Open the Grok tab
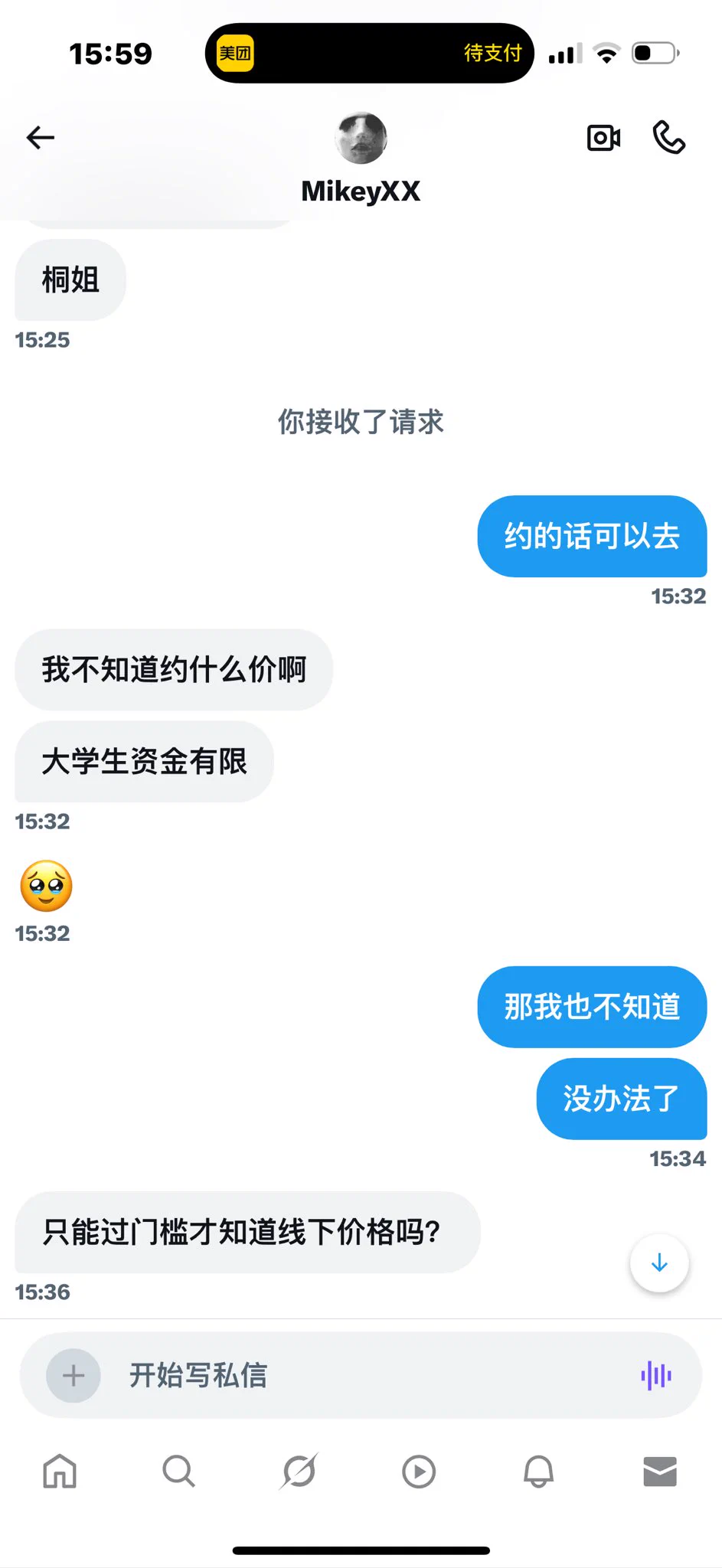 (299, 1471)
